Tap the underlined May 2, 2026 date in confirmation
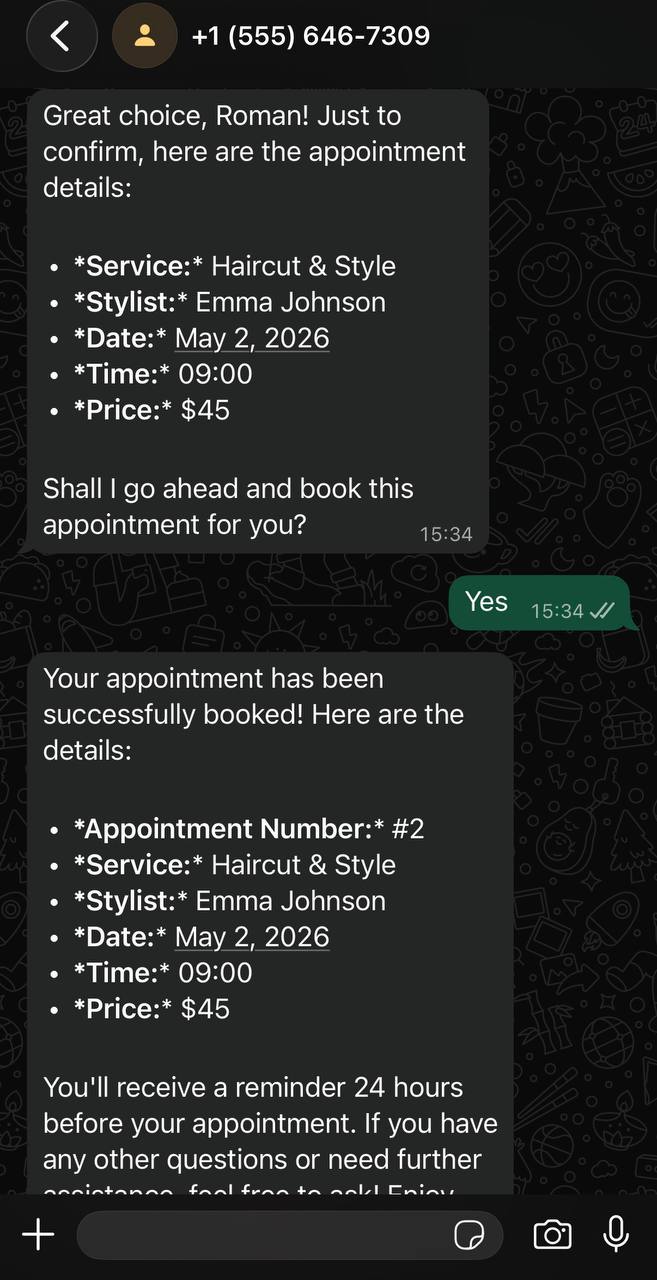Image resolution: width=657 pixels, height=1280 pixels. pyautogui.click(x=252, y=338)
